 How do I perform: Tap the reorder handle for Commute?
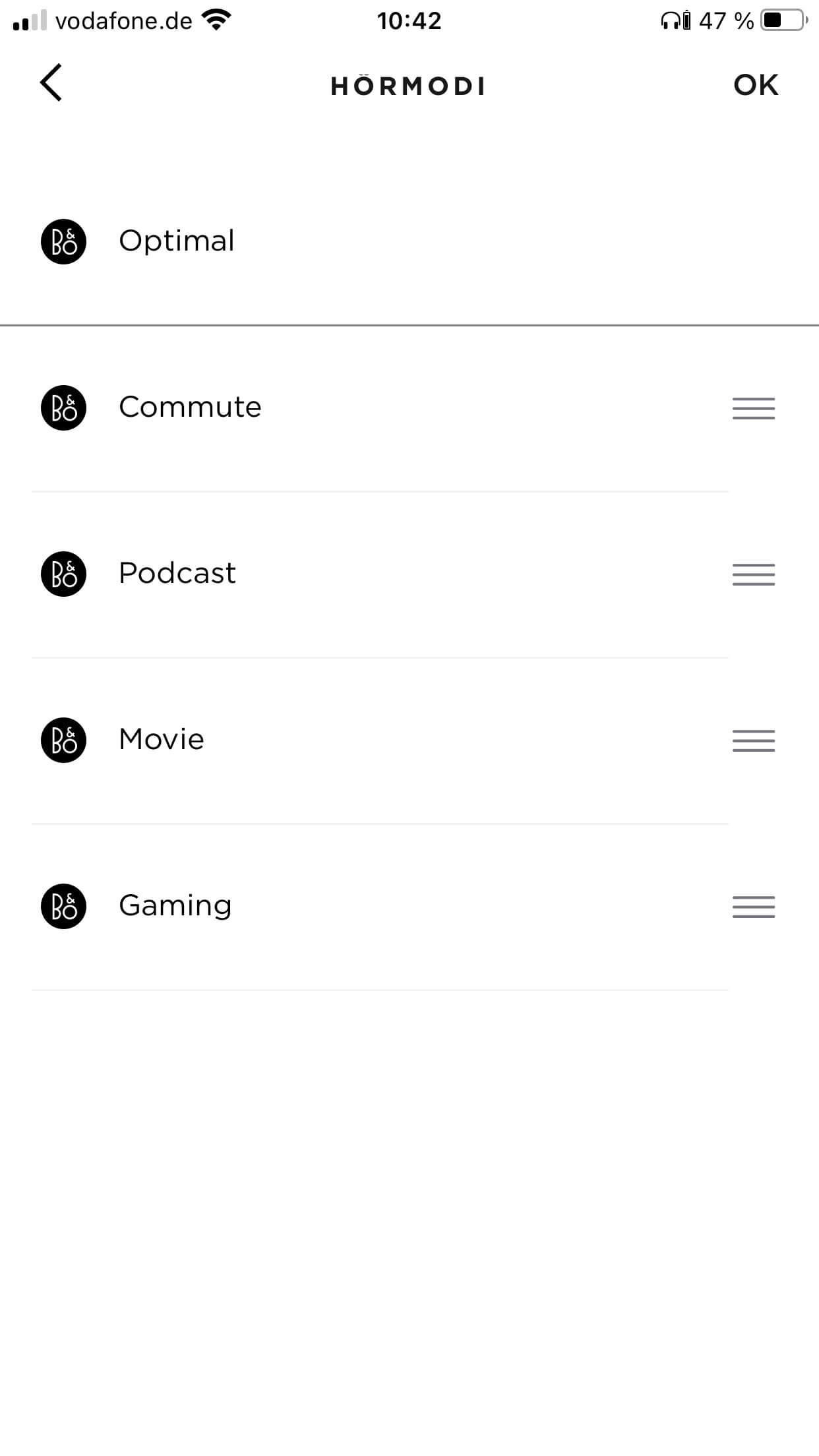click(754, 408)
